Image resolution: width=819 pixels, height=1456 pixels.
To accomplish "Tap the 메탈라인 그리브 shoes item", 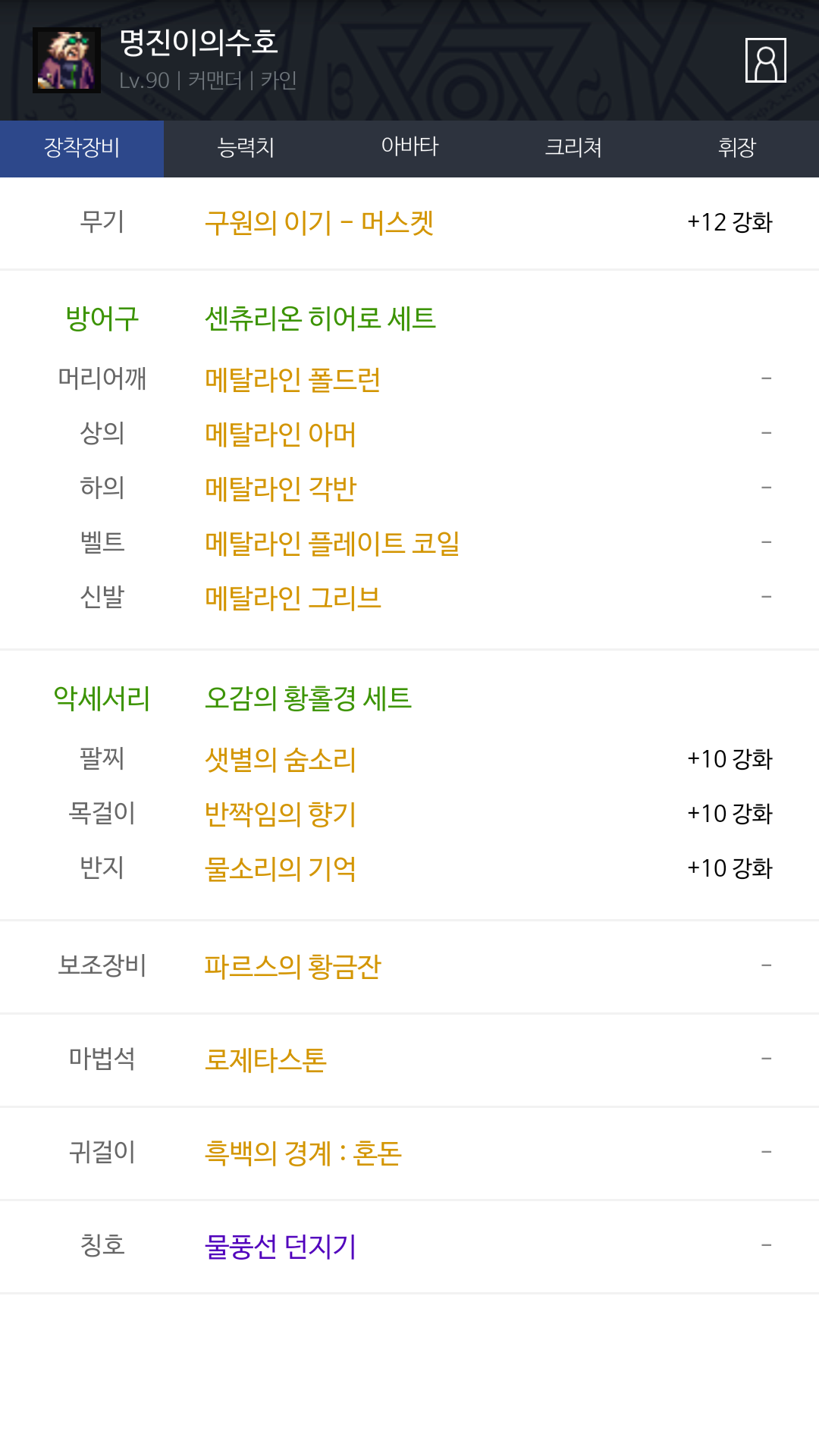I will [x=293, y=598].
